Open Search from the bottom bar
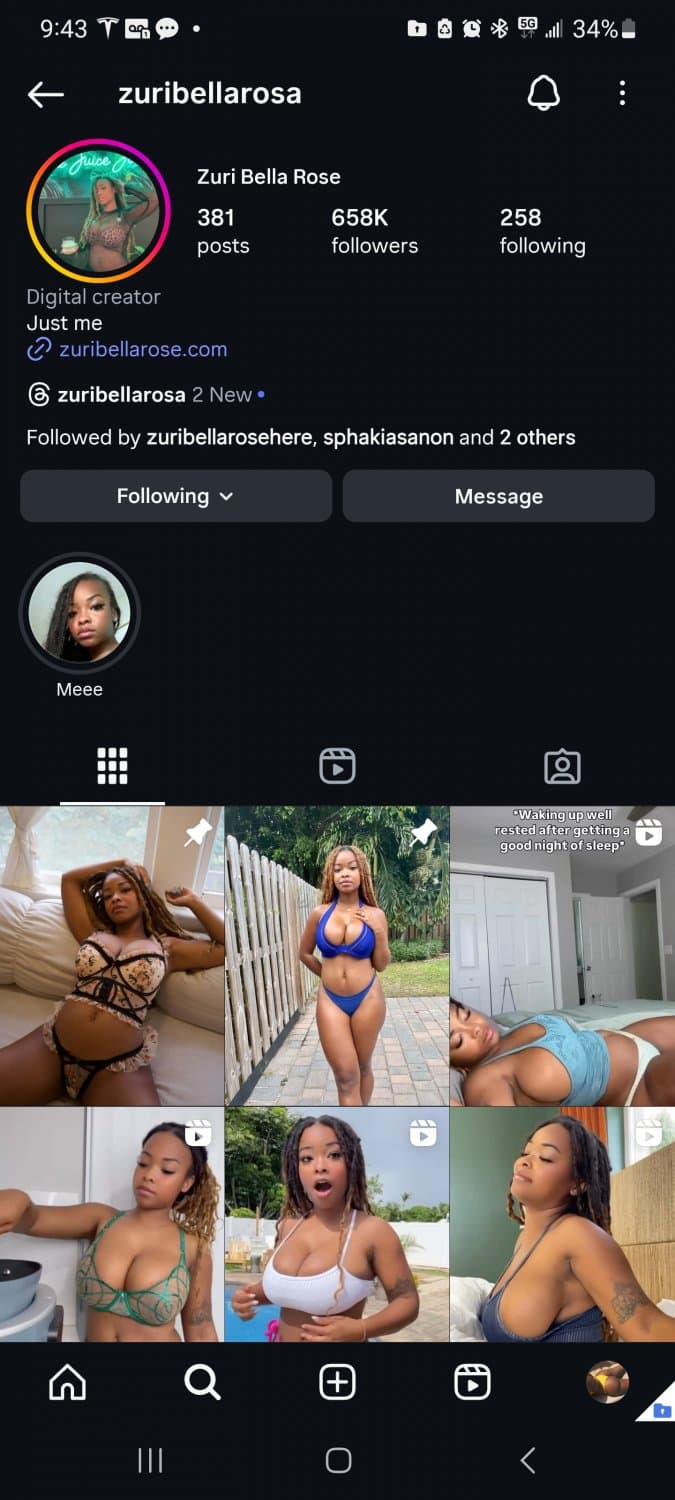The image size is (675, 1500). pos(202,1382)
